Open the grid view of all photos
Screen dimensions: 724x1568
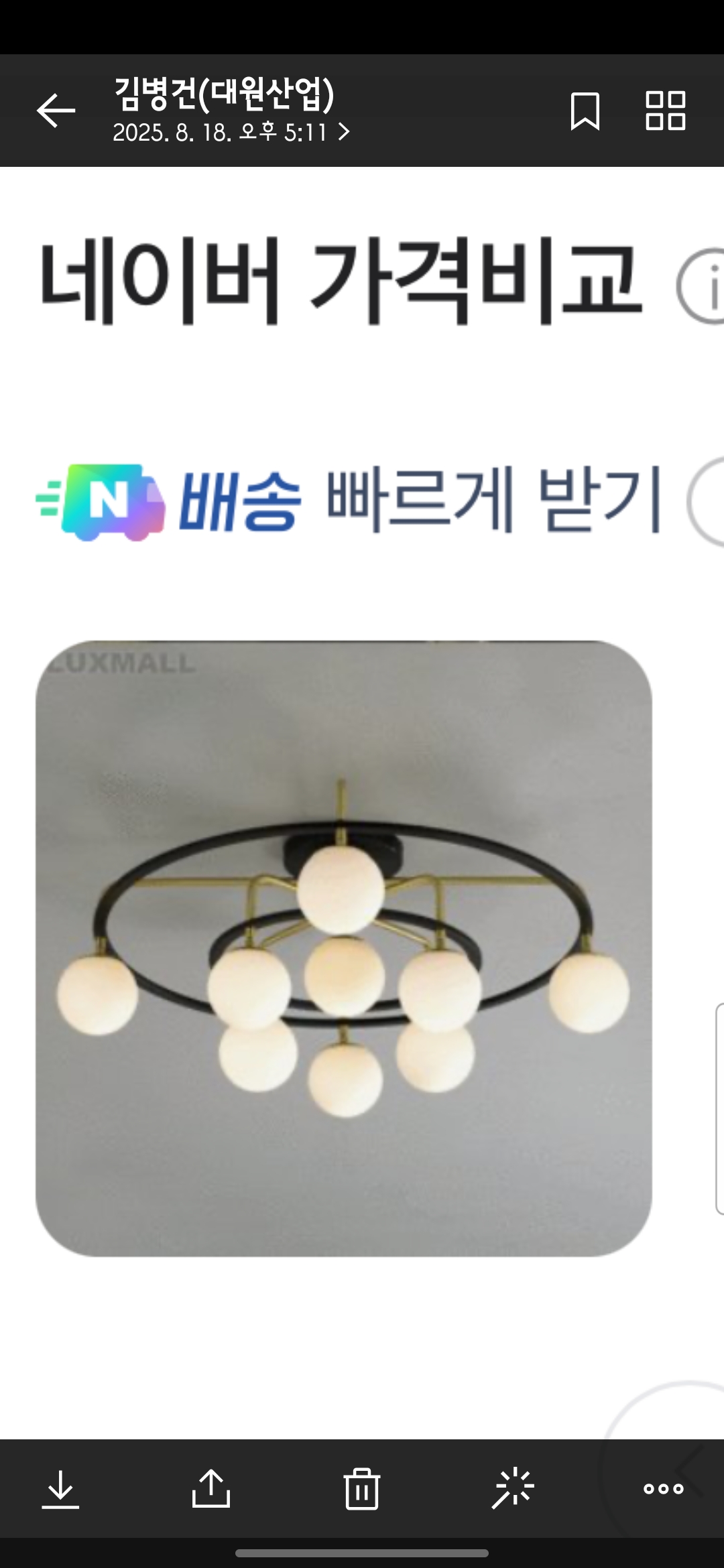point(665,111)
